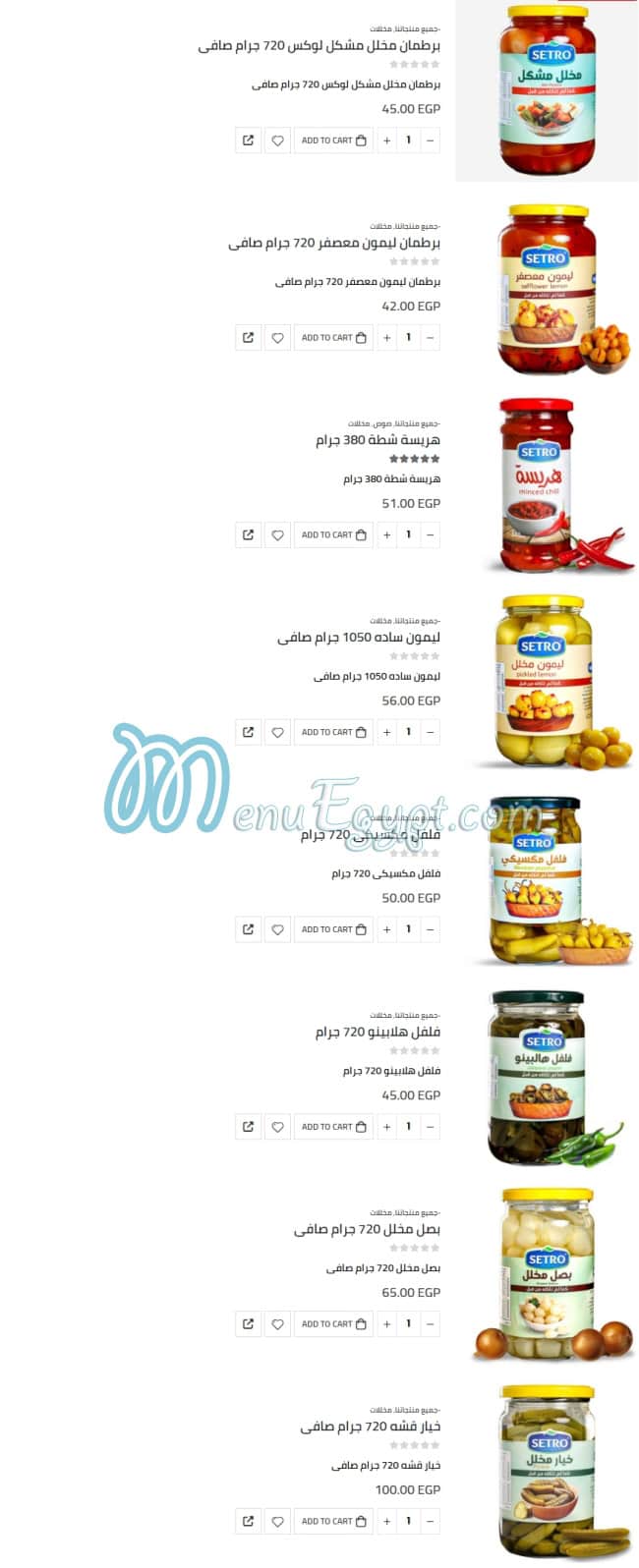Open quick view for the jalapeno pepper jar
This screenshot has width=639, height=1568.
click(x=248, y=1127)
